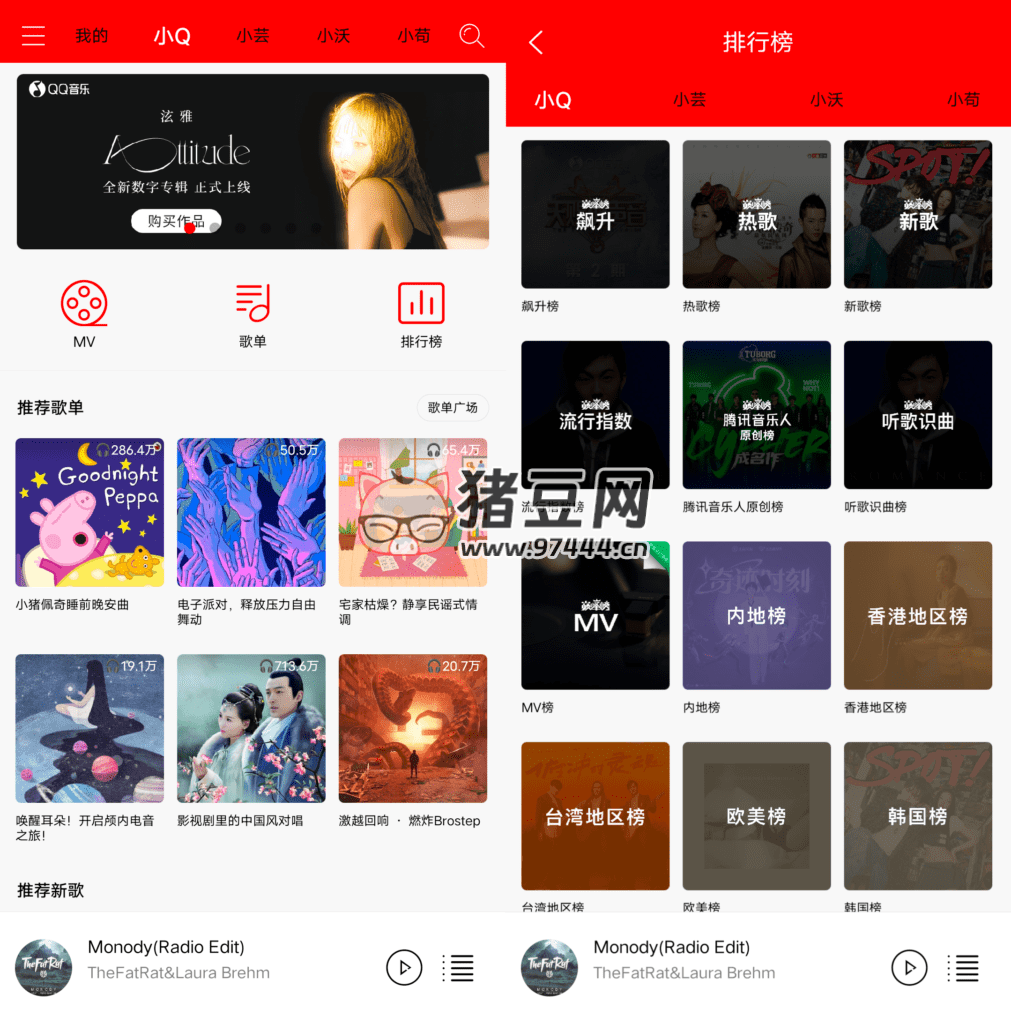Open the 歌单 shortcut
The image size is (1011, 1024).
click(253, 304)
